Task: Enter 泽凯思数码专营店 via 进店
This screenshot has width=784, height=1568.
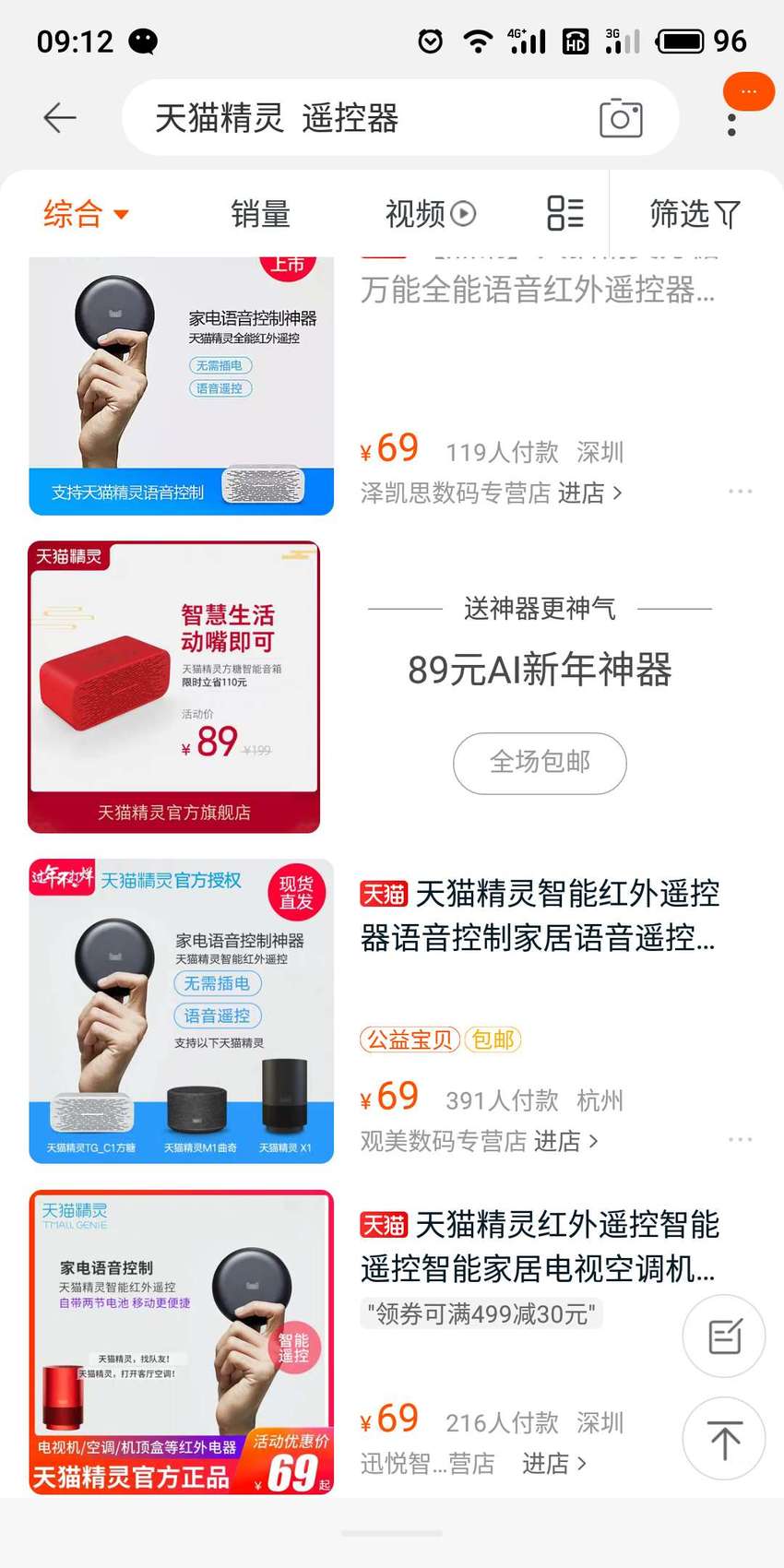Action: (x=590, y=493)
